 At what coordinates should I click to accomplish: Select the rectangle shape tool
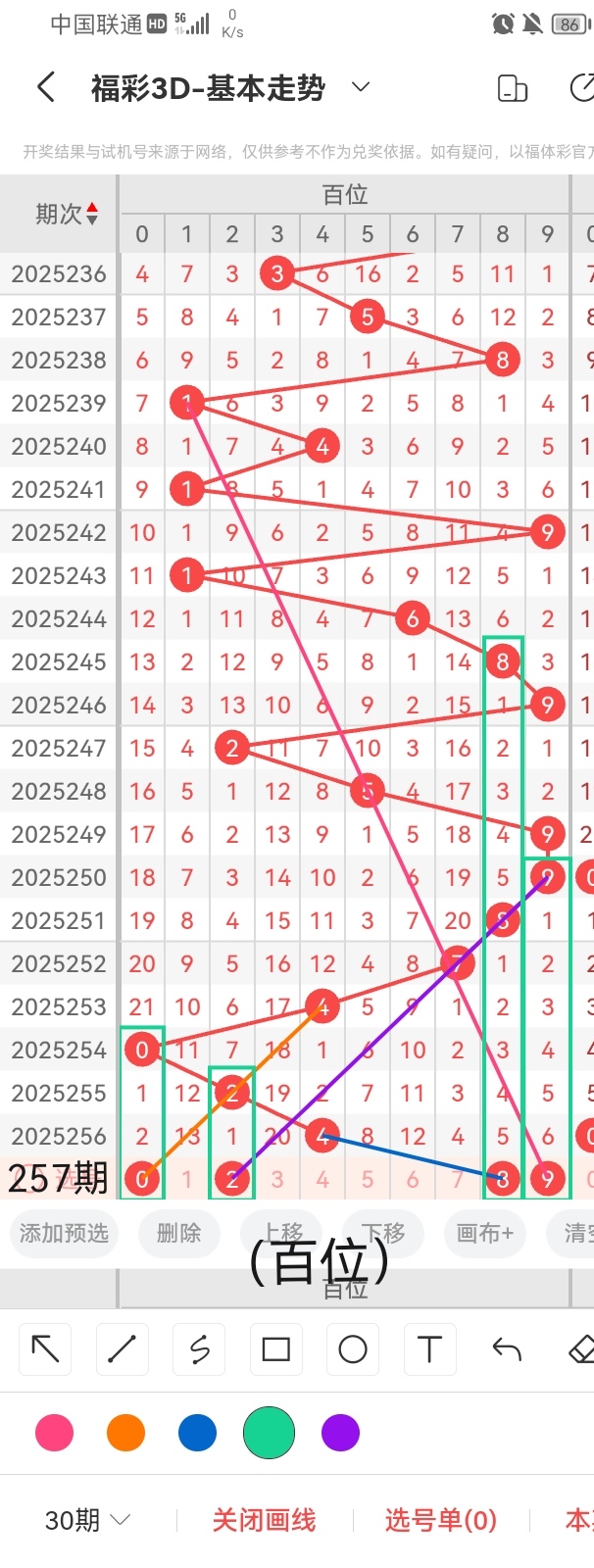(x=275, y=1349)
